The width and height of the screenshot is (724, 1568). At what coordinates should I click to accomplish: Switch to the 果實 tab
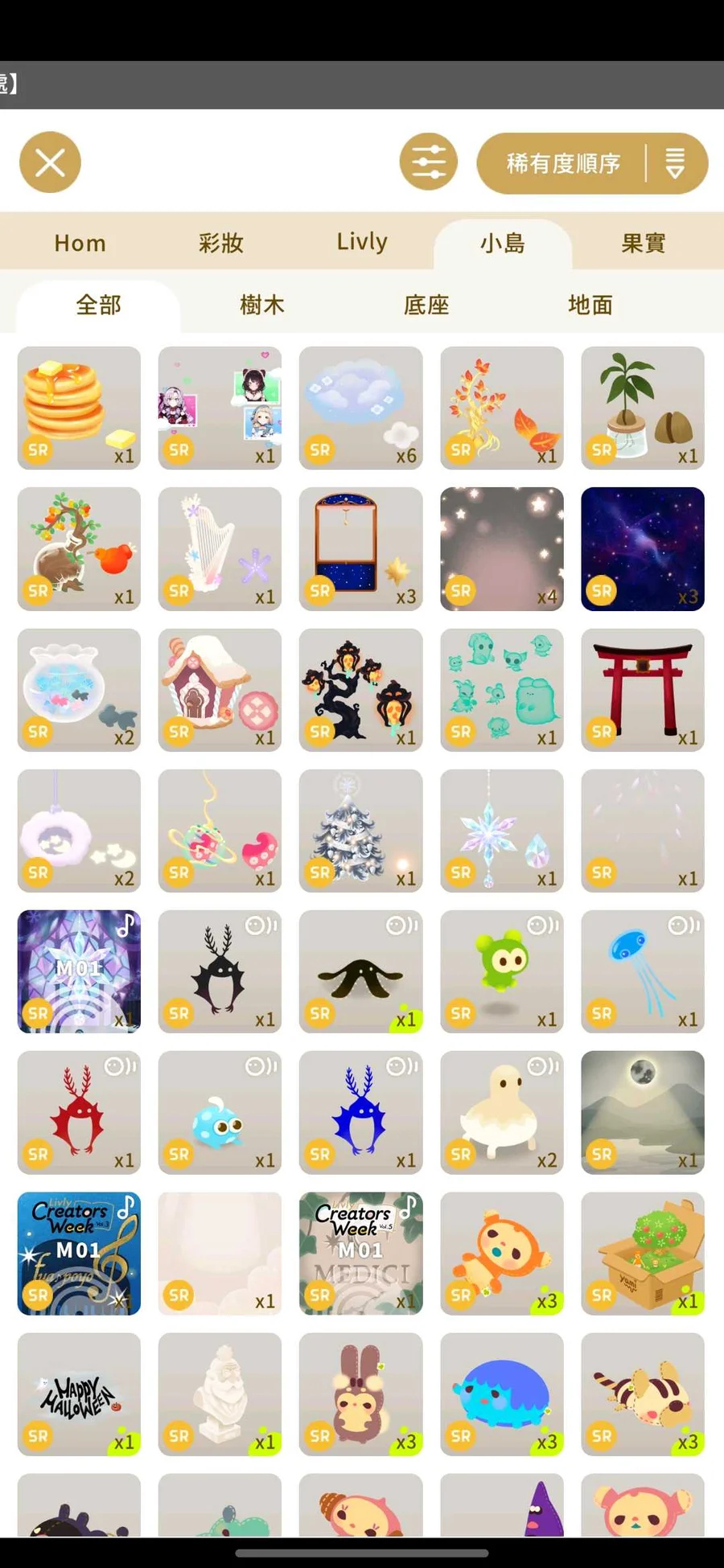(x=643, y=243)
